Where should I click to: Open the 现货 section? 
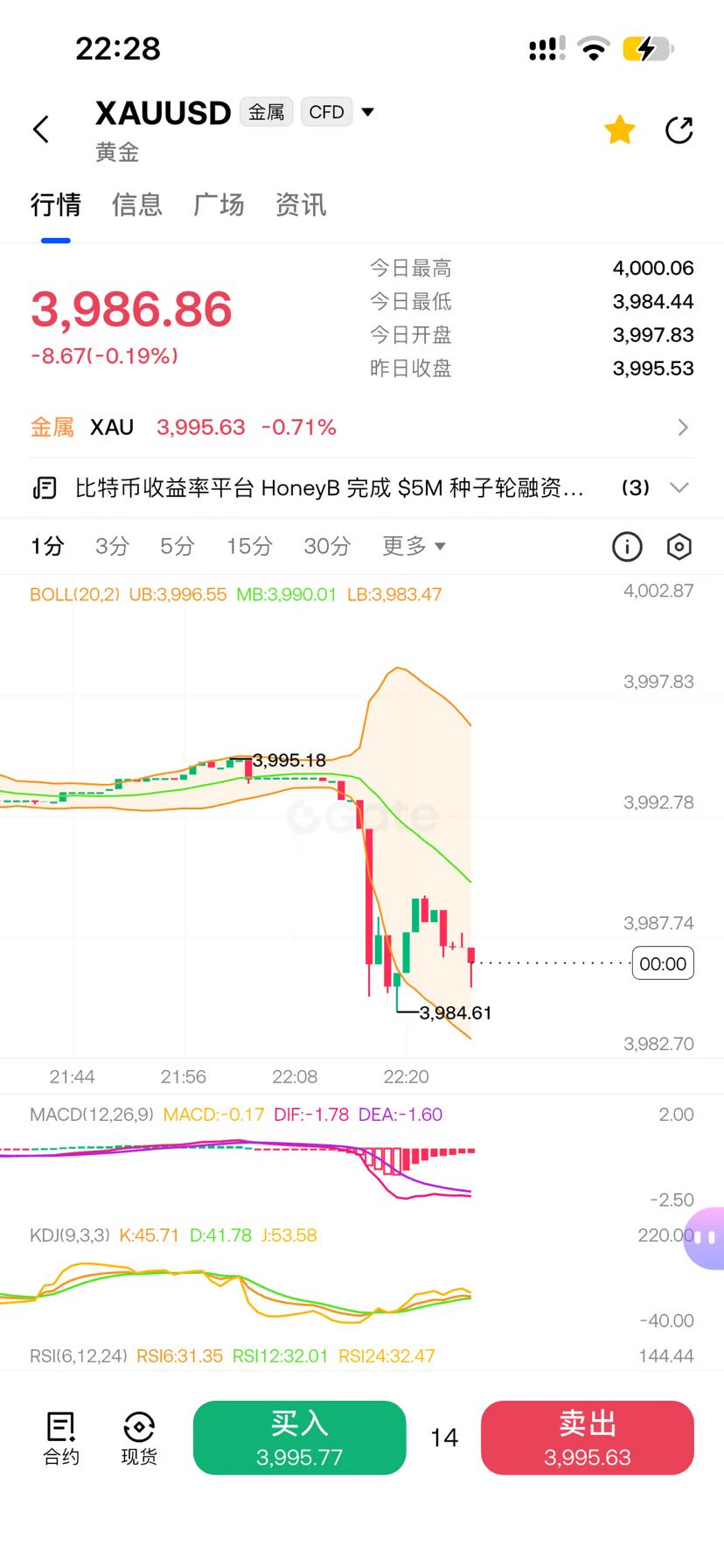[139, 1438]
